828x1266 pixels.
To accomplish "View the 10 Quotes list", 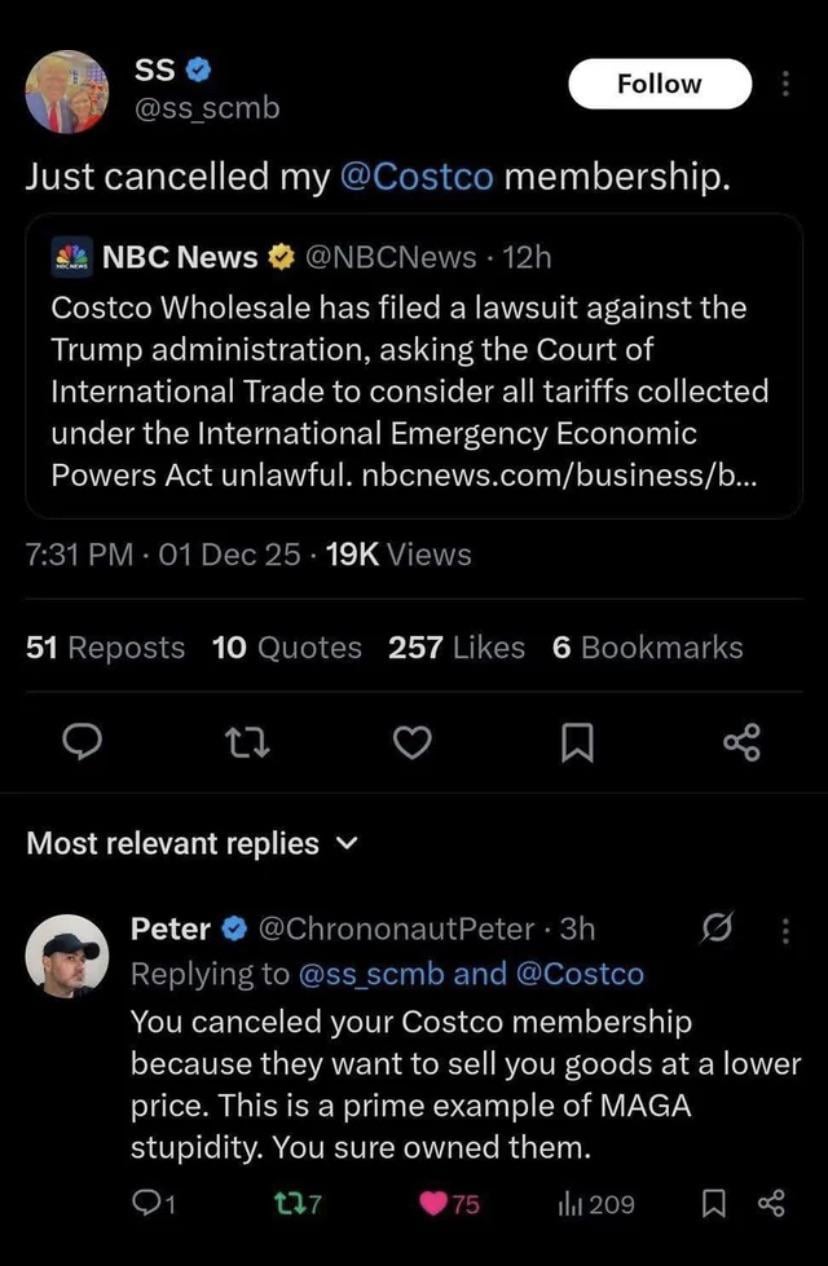I will coord(287,648).
